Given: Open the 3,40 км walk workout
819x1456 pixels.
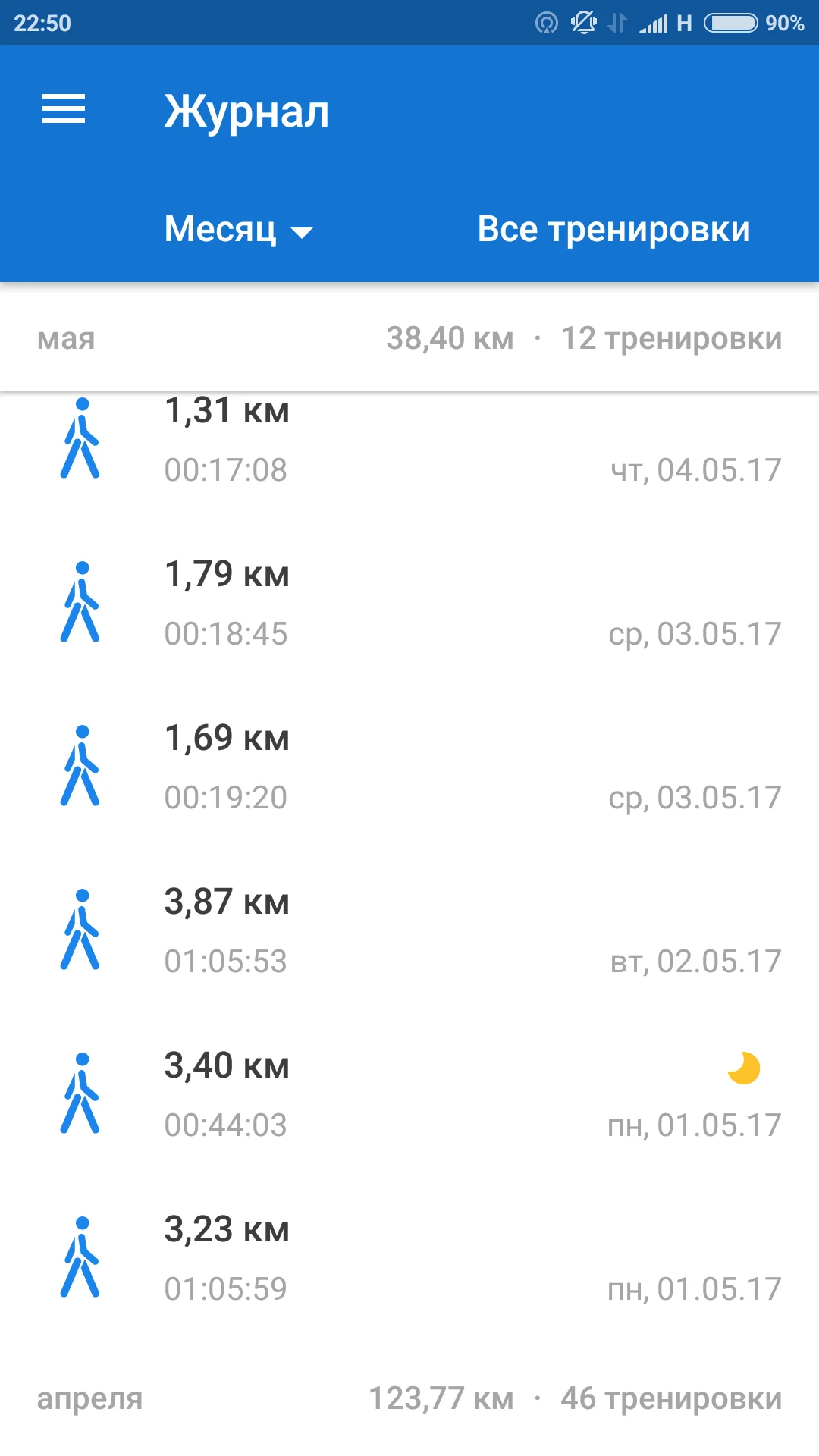Looking at the screenshot, I should point(409,1095).
